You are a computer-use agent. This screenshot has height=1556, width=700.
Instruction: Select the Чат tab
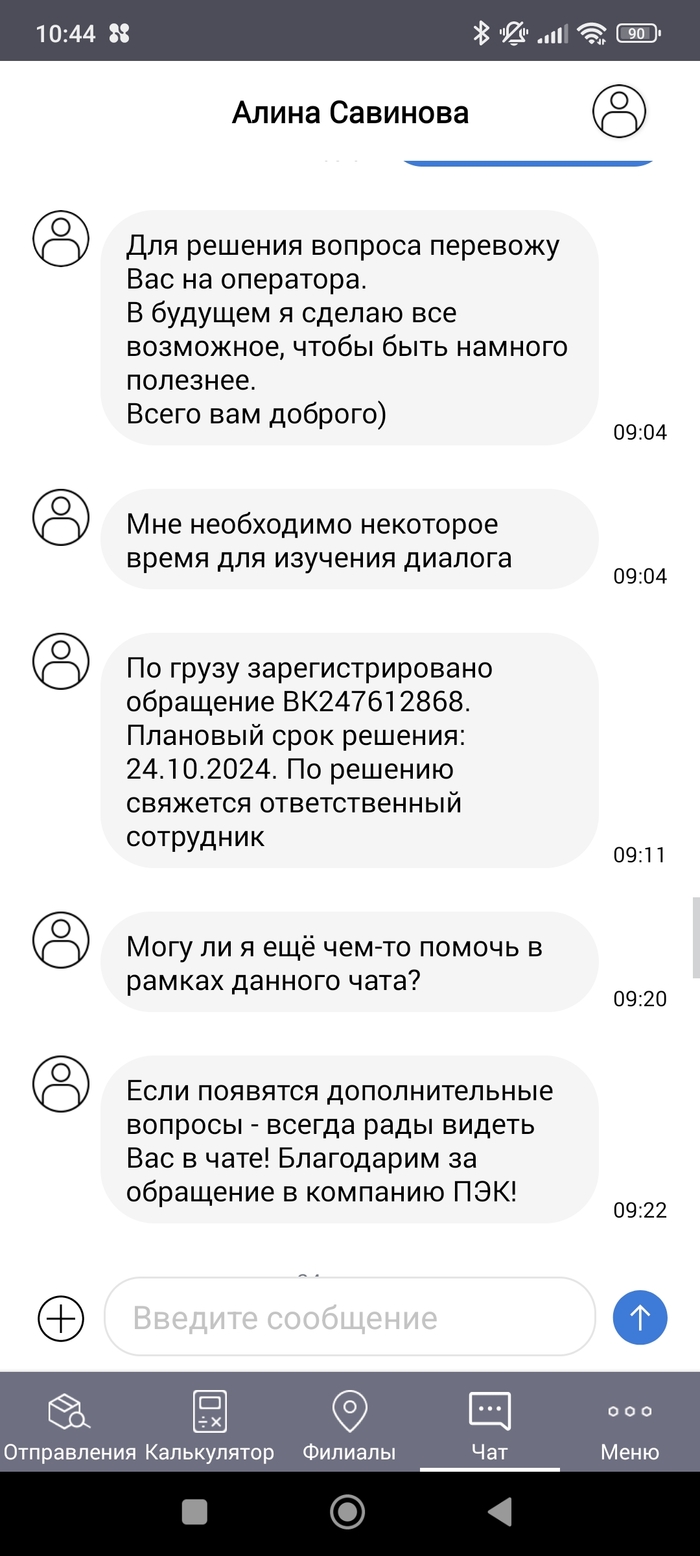[x=489, y=1425]
